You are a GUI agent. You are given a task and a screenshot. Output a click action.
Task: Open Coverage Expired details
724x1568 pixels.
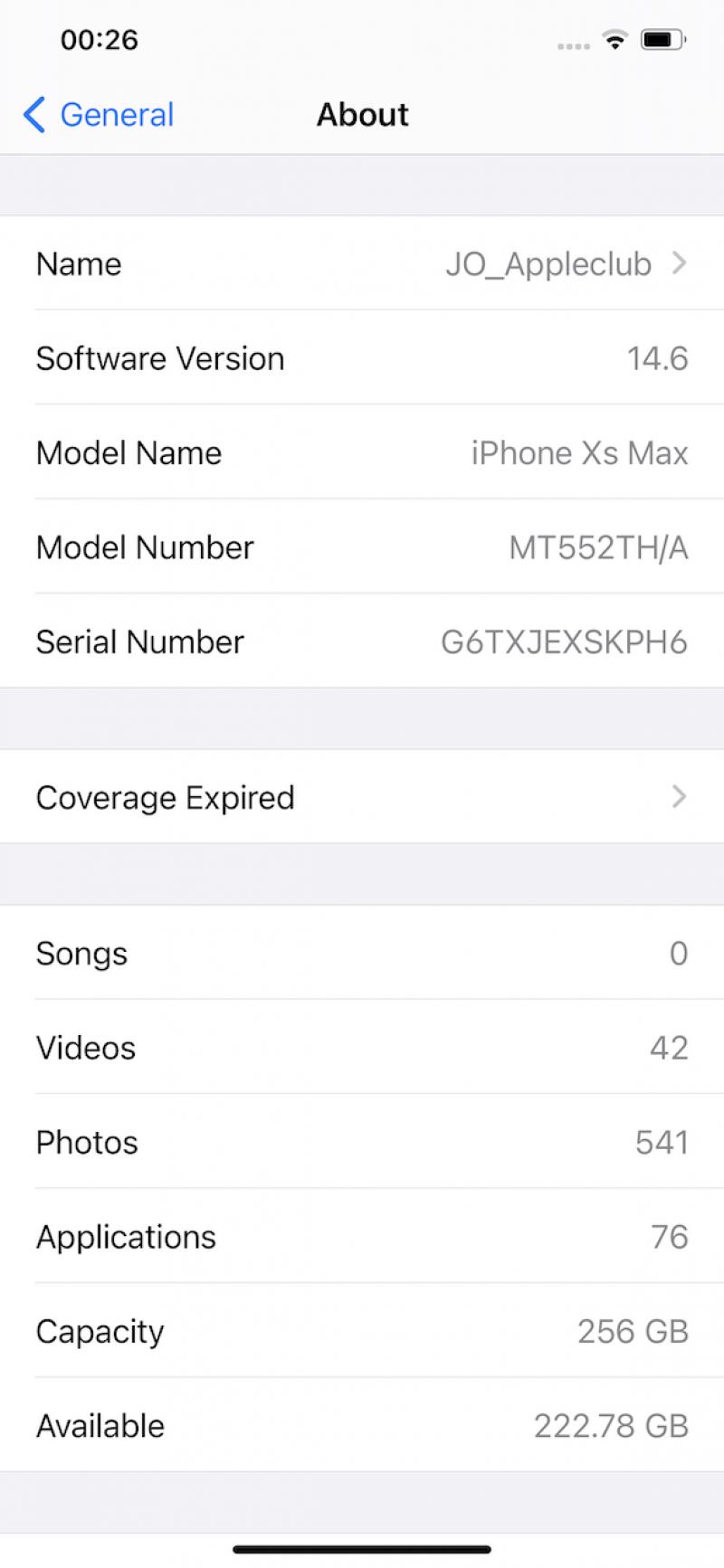(362, 797)
